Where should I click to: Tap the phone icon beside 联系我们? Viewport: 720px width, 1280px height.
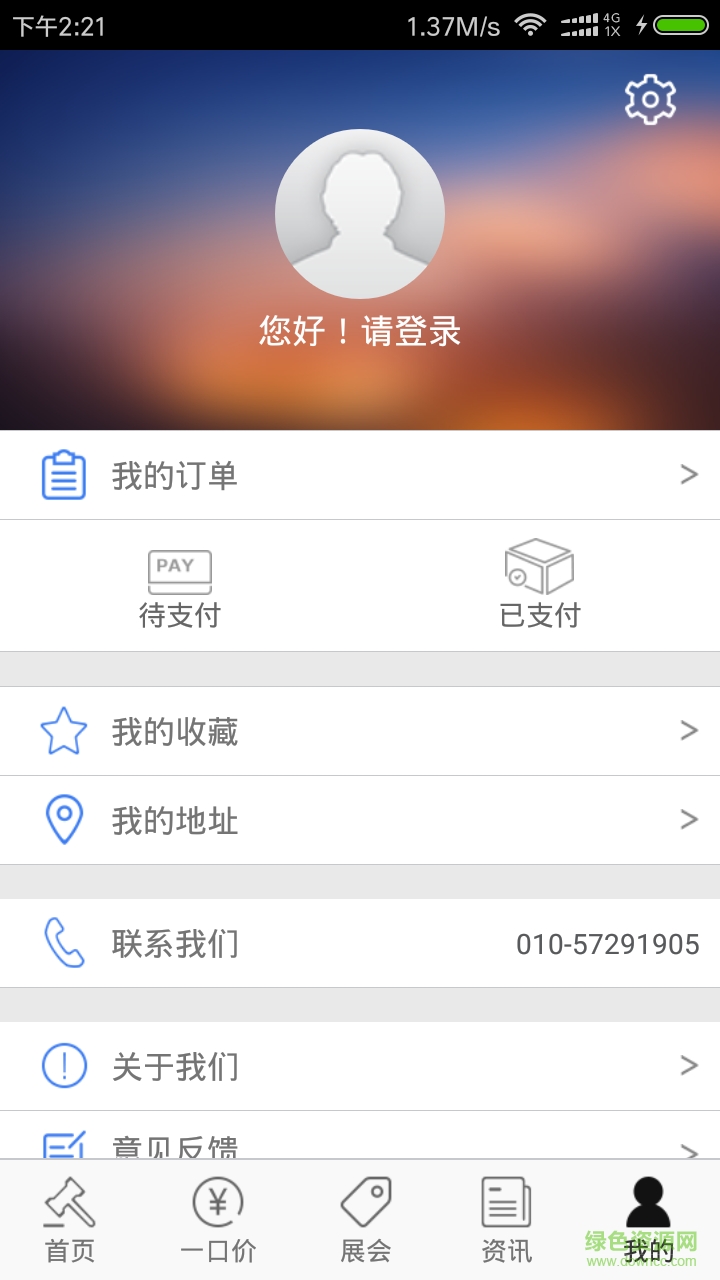coord(63,942)
